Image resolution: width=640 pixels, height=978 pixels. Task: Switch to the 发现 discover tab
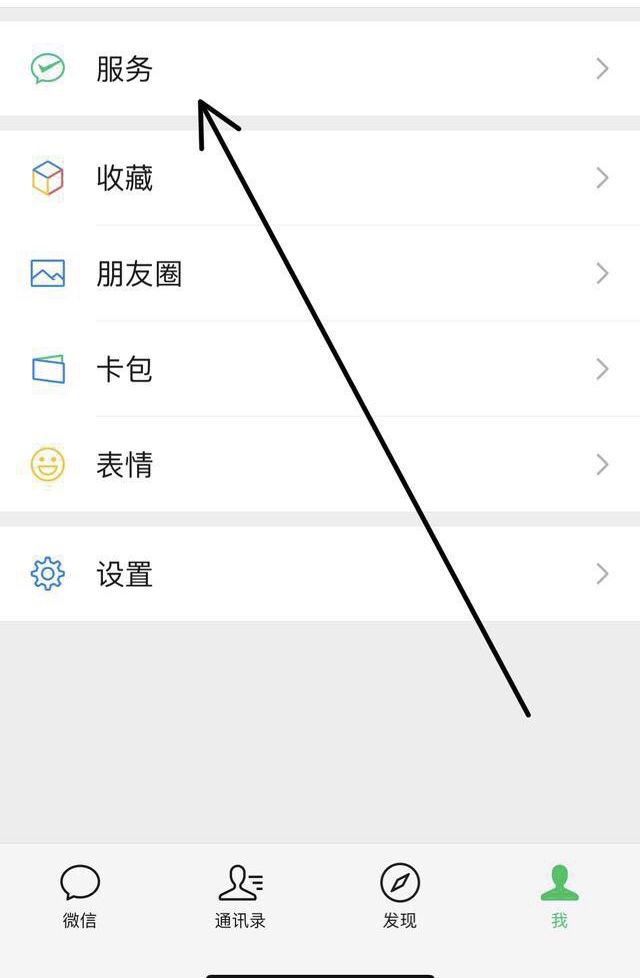[x=400, y=897]
